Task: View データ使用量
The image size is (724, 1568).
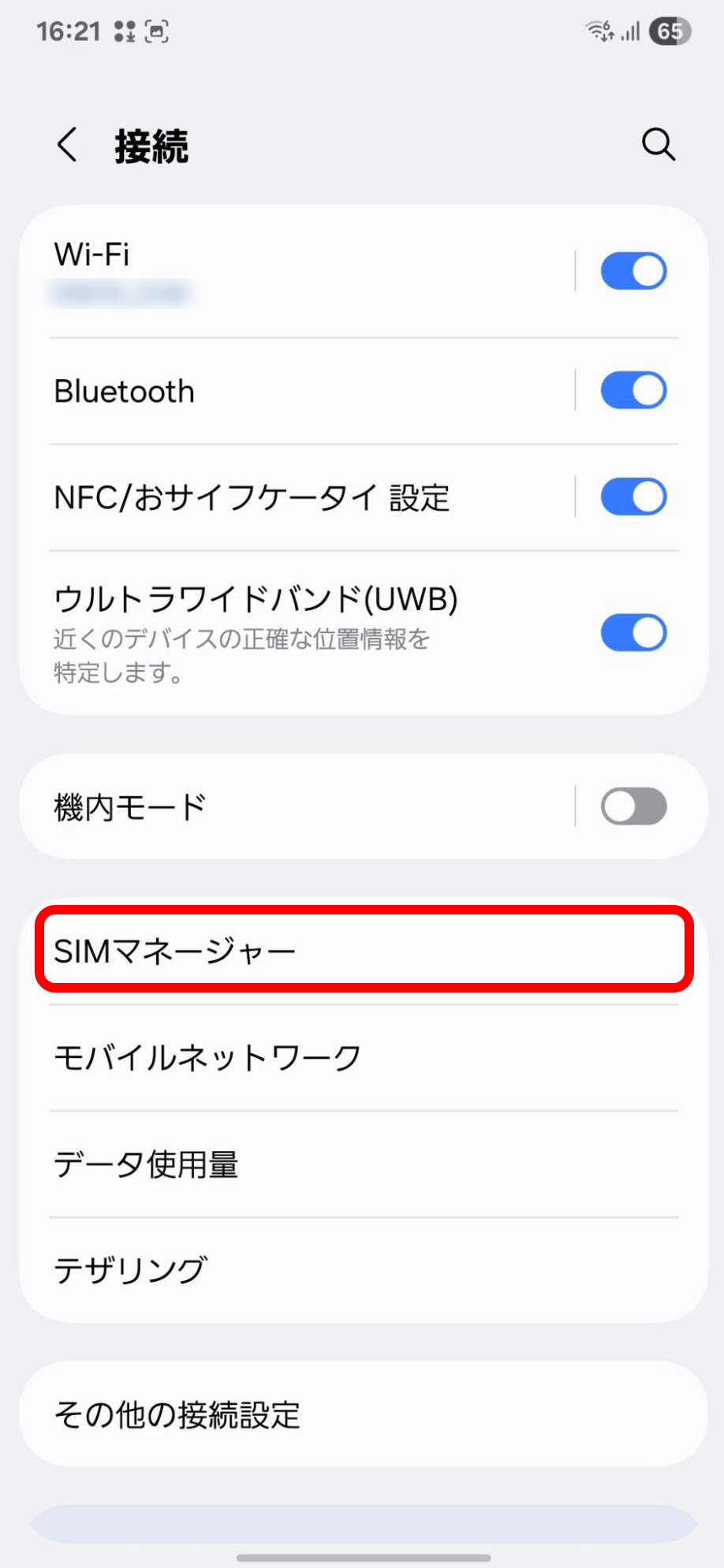Action: [x=363, y=1164]
